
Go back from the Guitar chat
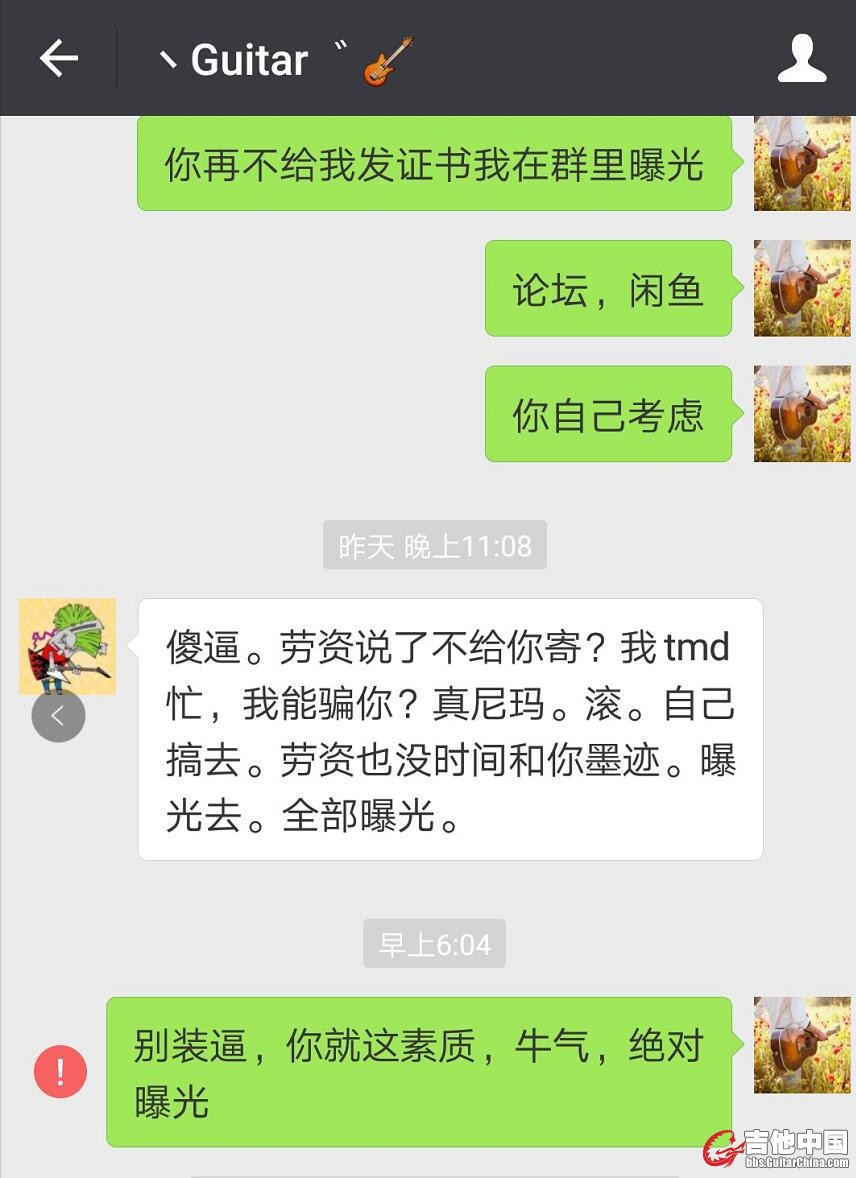(x=58, y=59)
